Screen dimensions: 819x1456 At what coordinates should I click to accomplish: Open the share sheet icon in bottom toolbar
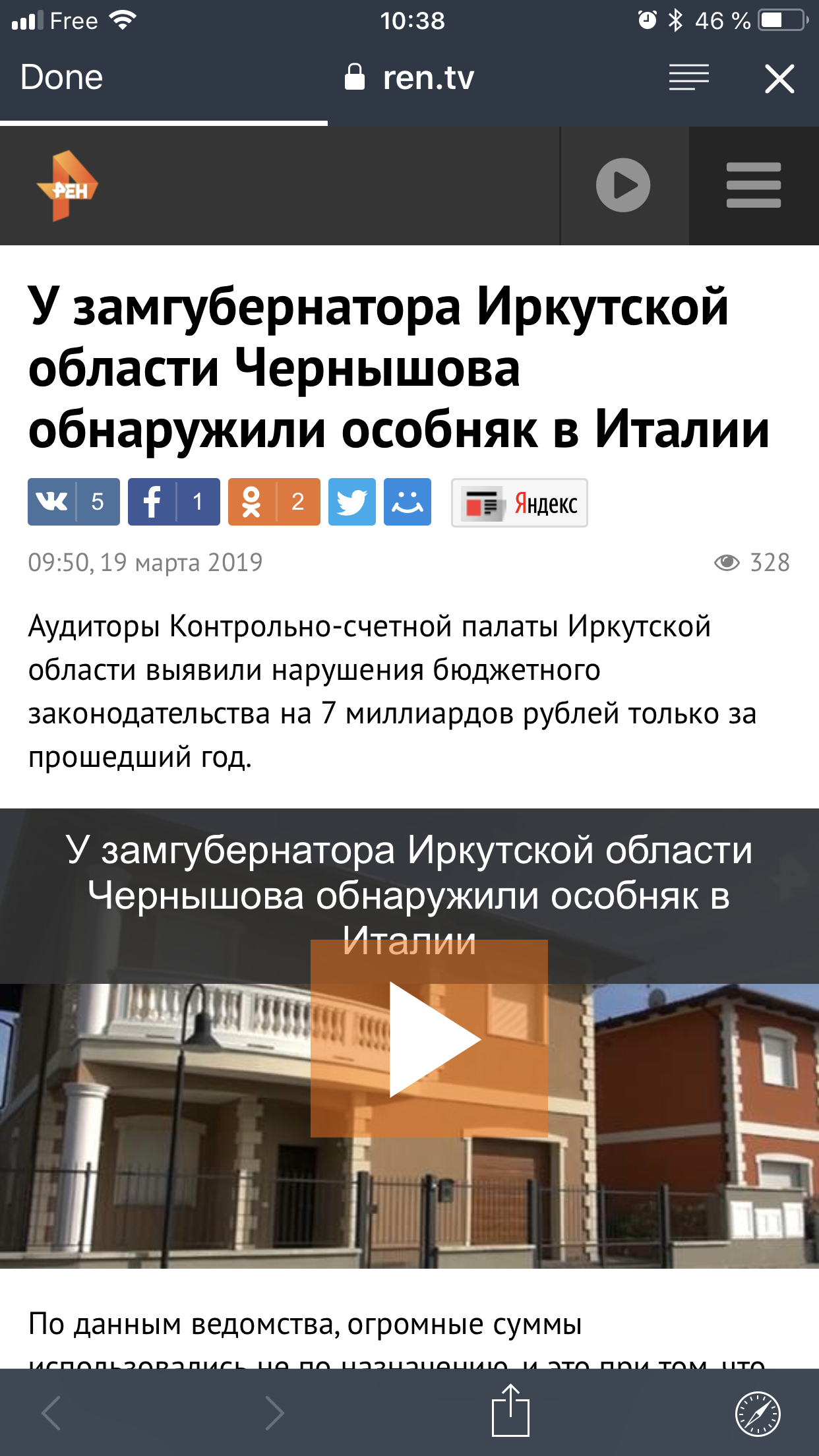pyautogui.click(x=510, y=1411)
